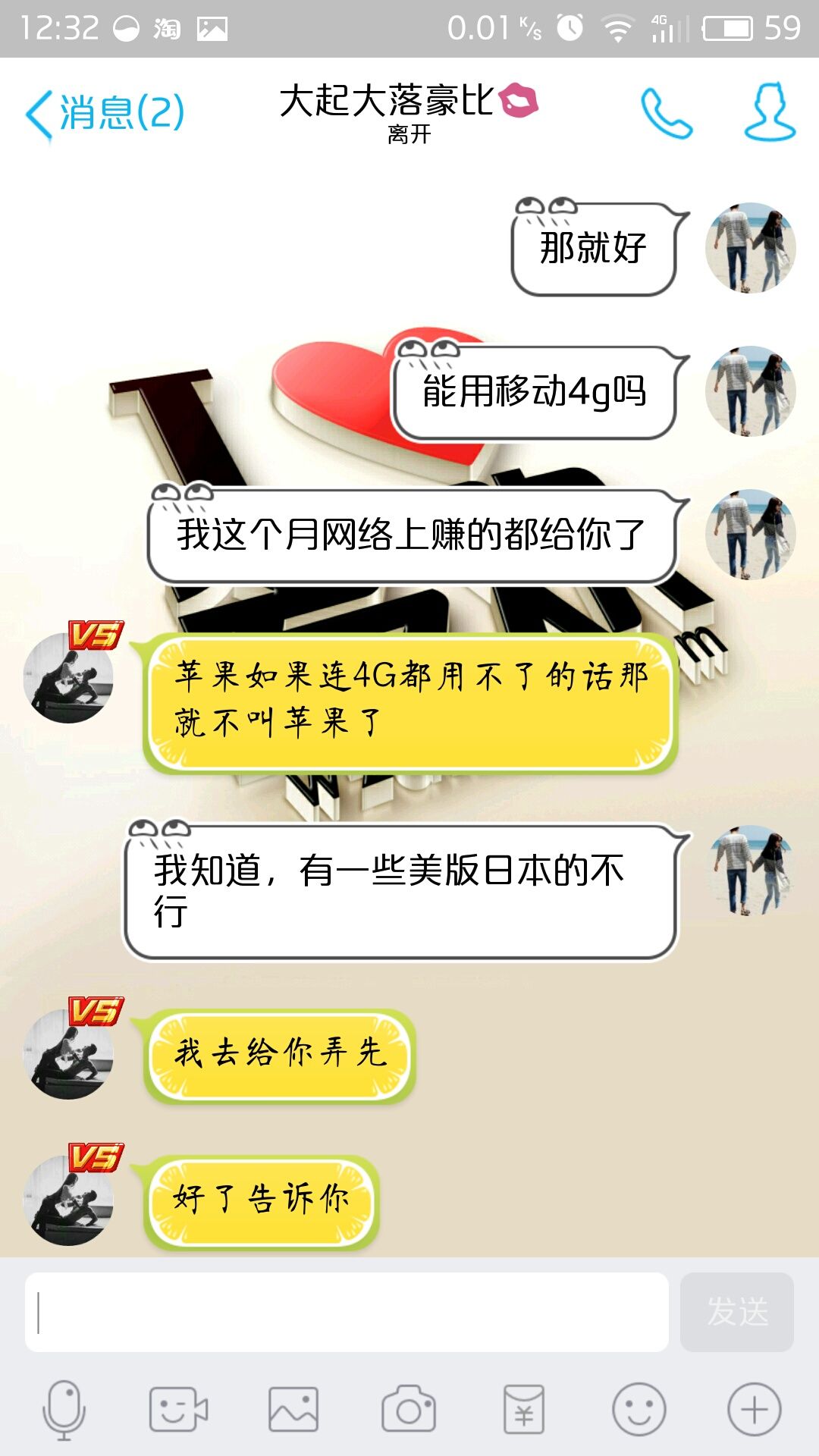Screen dimensions: 819x1456
Task: Choose a photo from the gallery
Action: (293, 1410)
